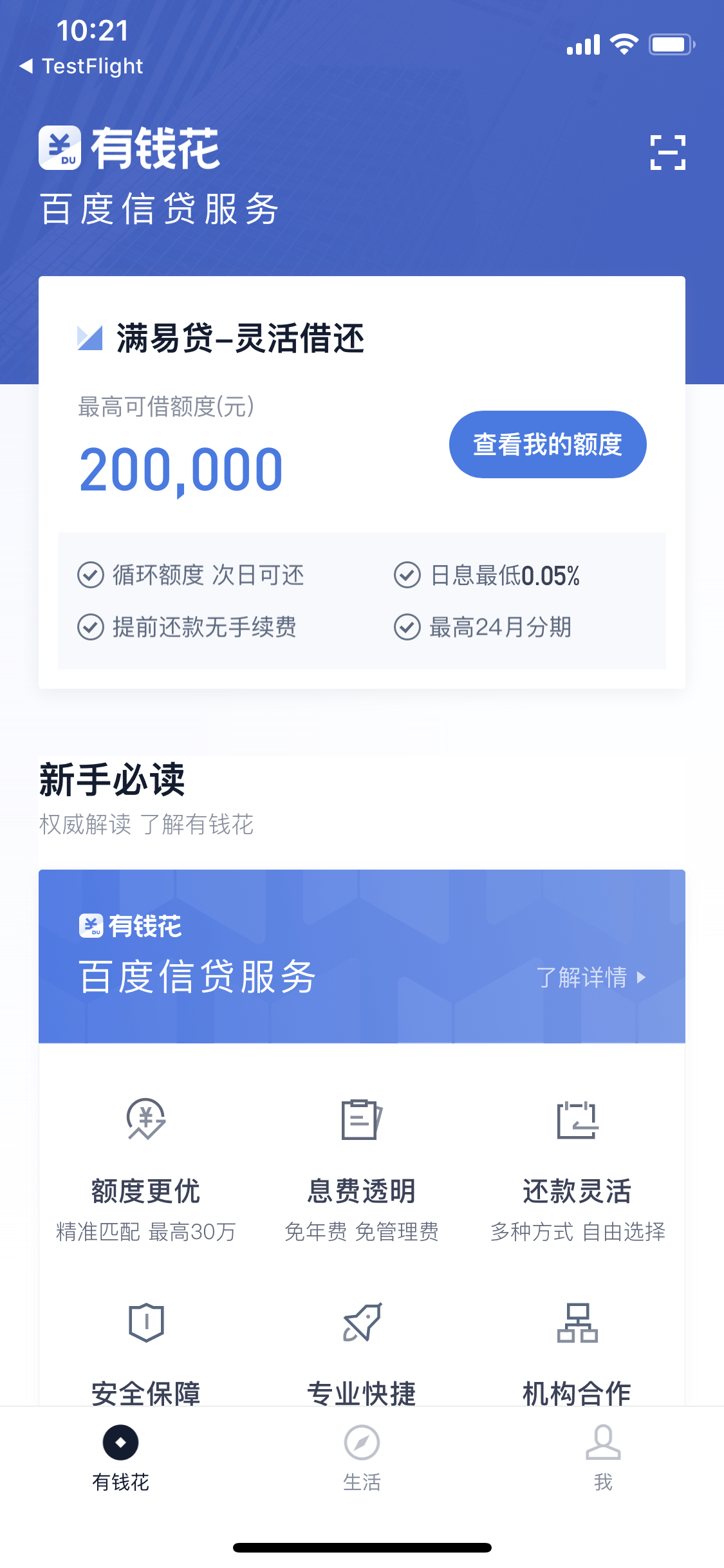The width and height of the screenshot is (724, 1568).
Task: Open the scan QR code icon
Action: (x=667, y=153)
